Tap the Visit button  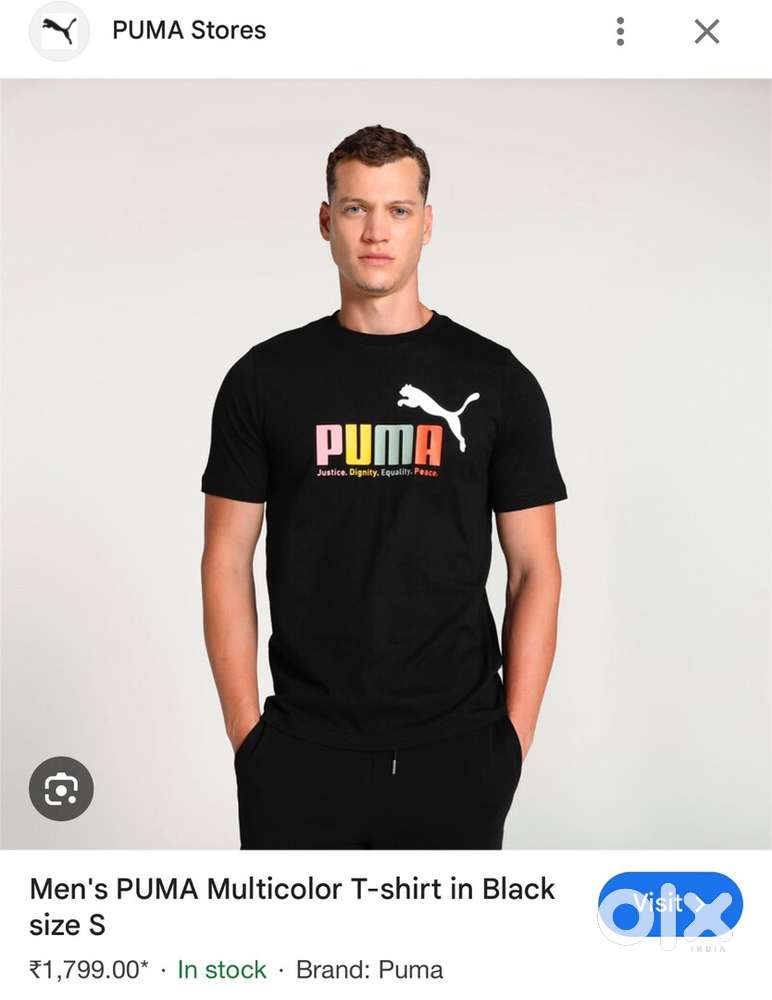tap(670, 904)
